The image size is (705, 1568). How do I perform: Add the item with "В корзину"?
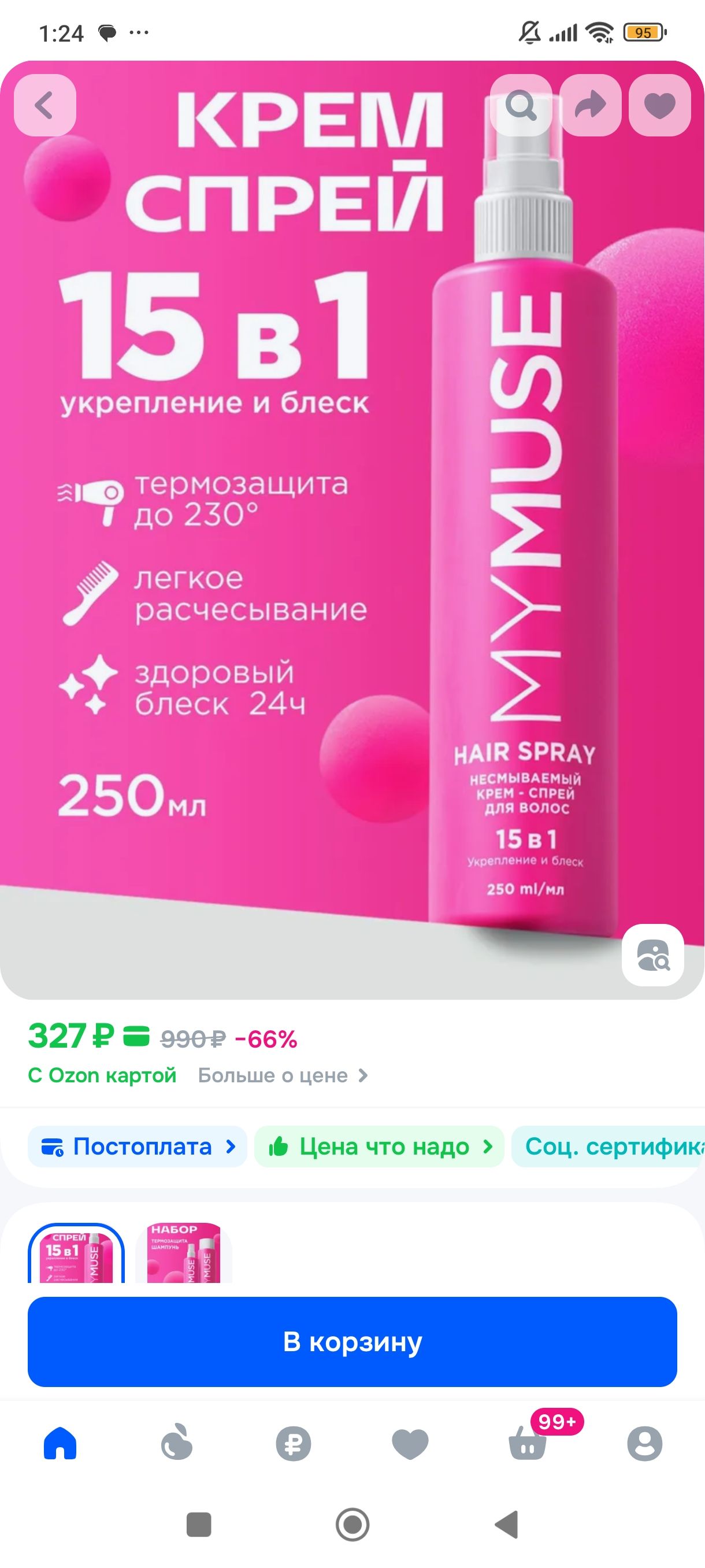[352, 1341]
